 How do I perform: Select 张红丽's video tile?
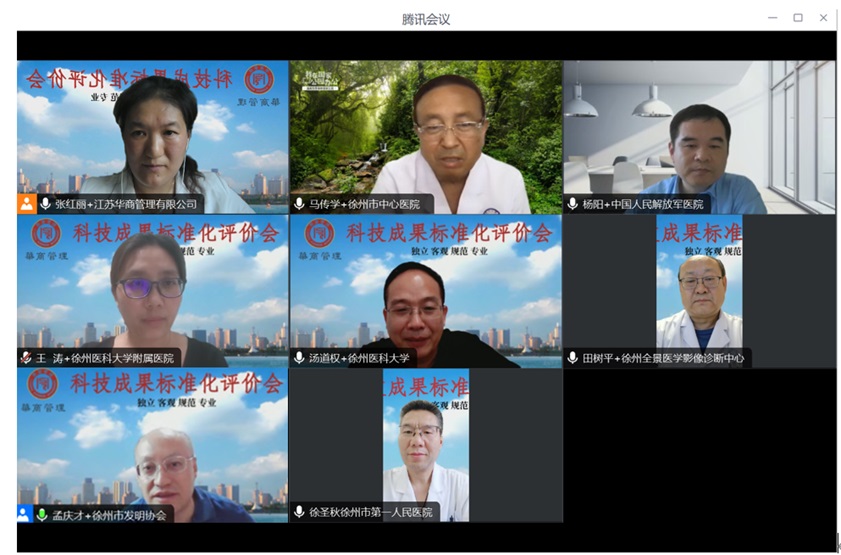point(152,137)
